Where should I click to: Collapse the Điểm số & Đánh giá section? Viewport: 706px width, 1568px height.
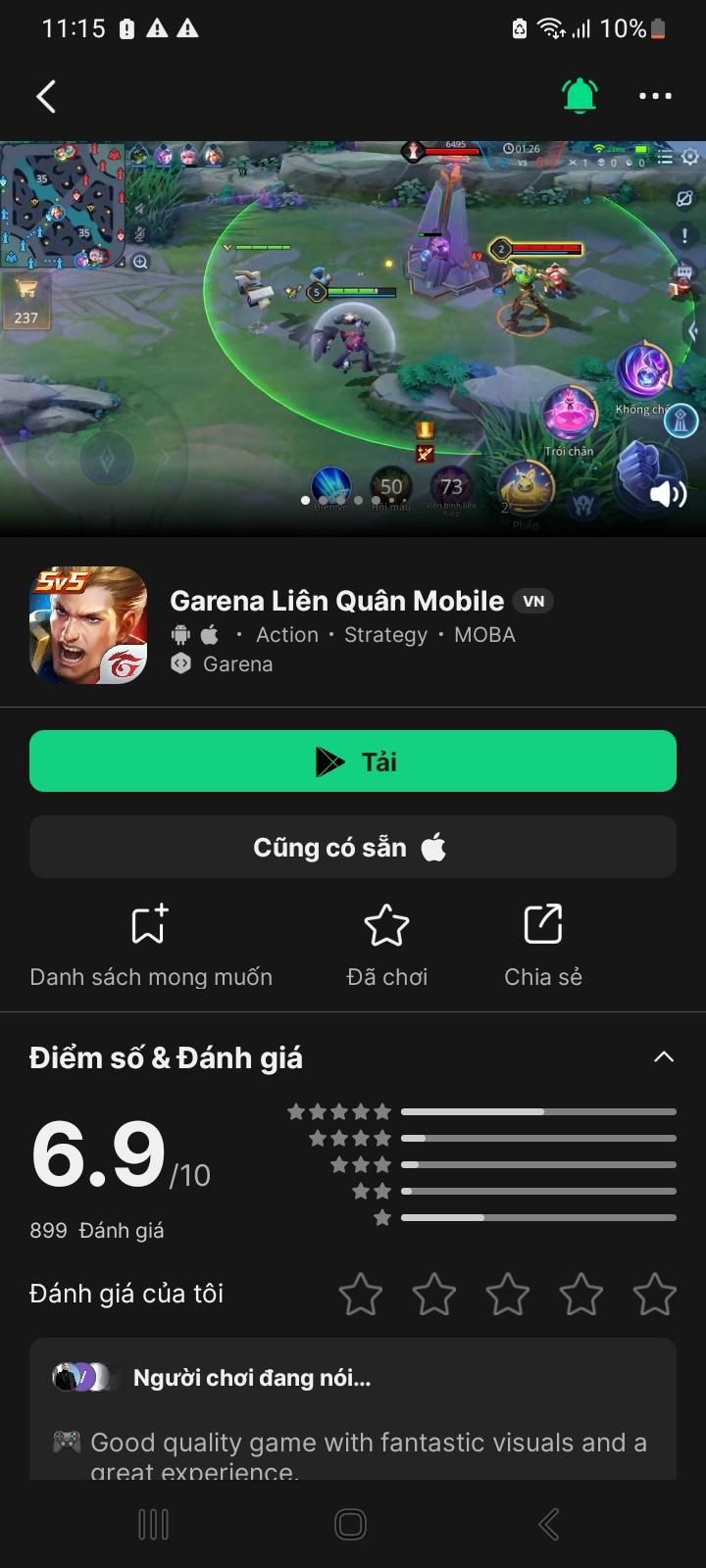[x=664, y=1057]
